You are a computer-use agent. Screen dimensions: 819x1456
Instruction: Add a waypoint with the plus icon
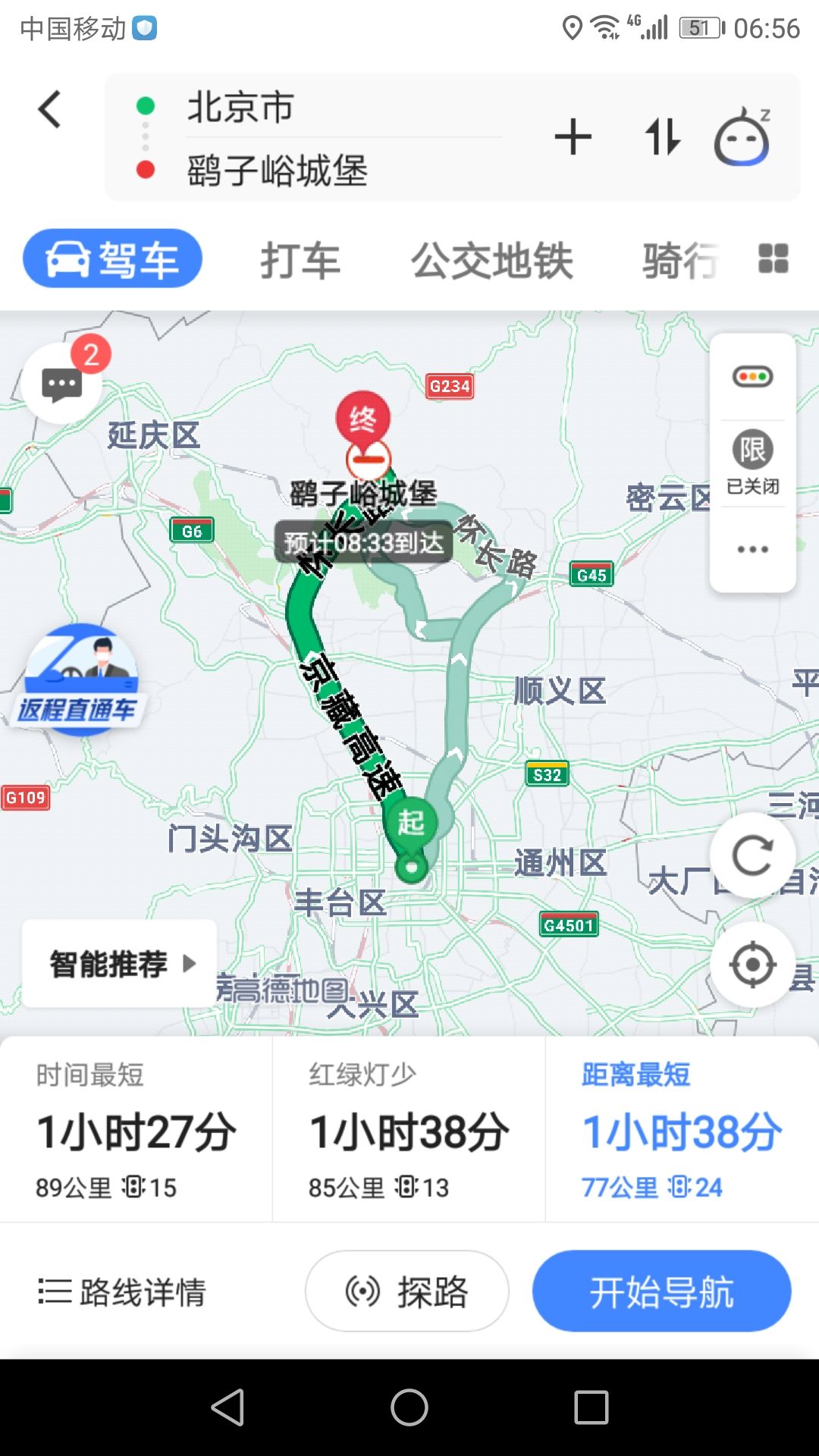pyautogui.click(x=573, y=137)
